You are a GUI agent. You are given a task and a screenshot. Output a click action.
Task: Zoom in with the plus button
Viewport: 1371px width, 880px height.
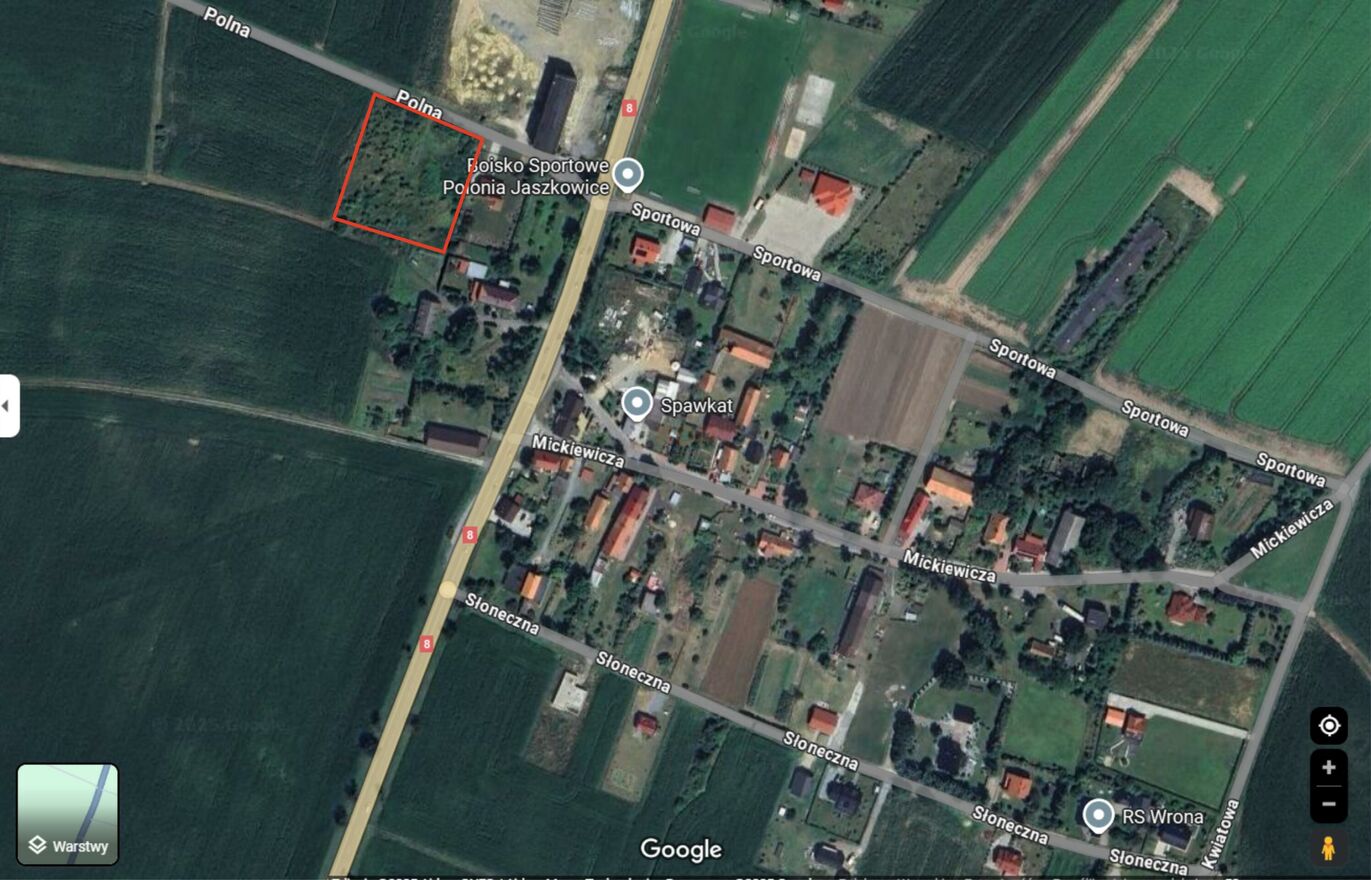(1329, 768)
